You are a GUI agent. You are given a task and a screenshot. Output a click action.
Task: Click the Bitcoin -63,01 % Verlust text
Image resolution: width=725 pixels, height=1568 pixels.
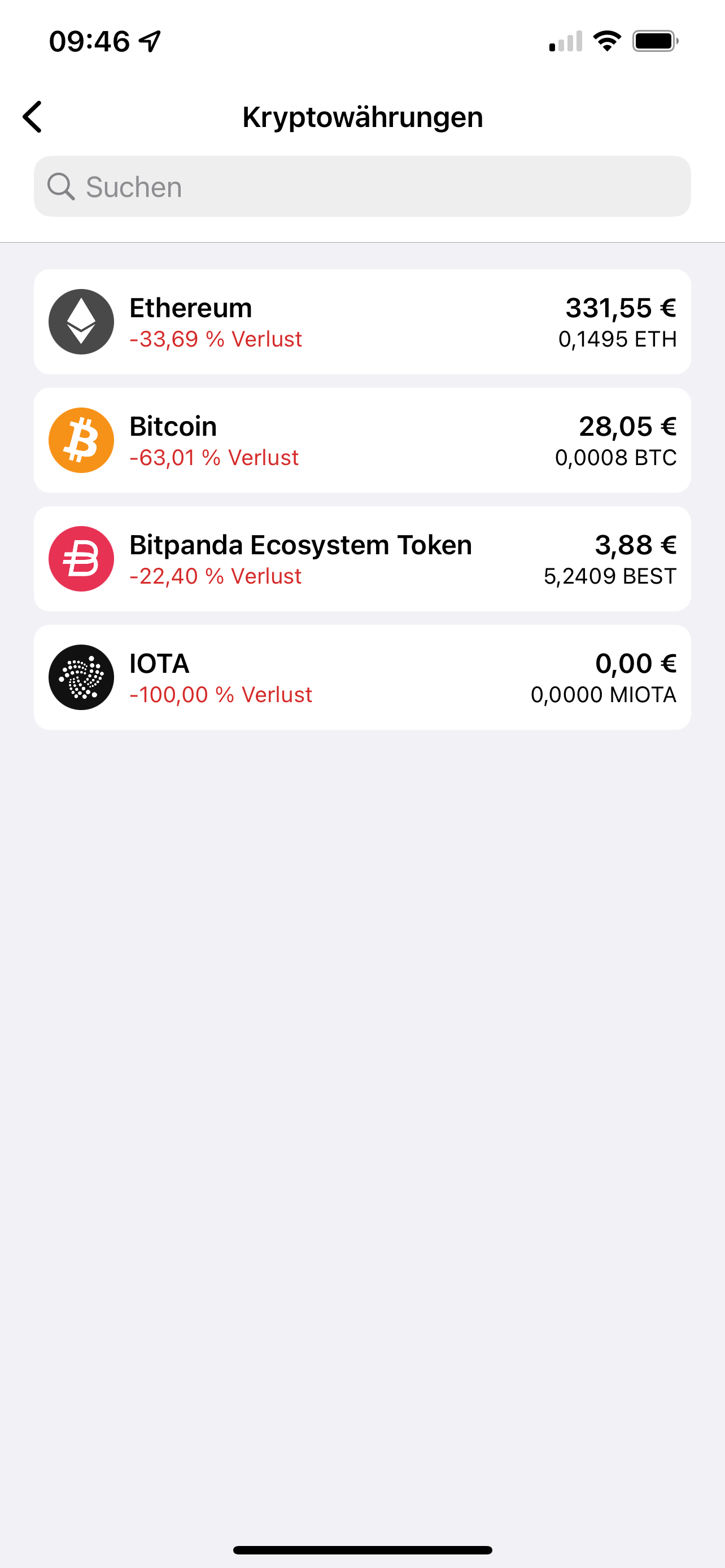pos(214,457)
